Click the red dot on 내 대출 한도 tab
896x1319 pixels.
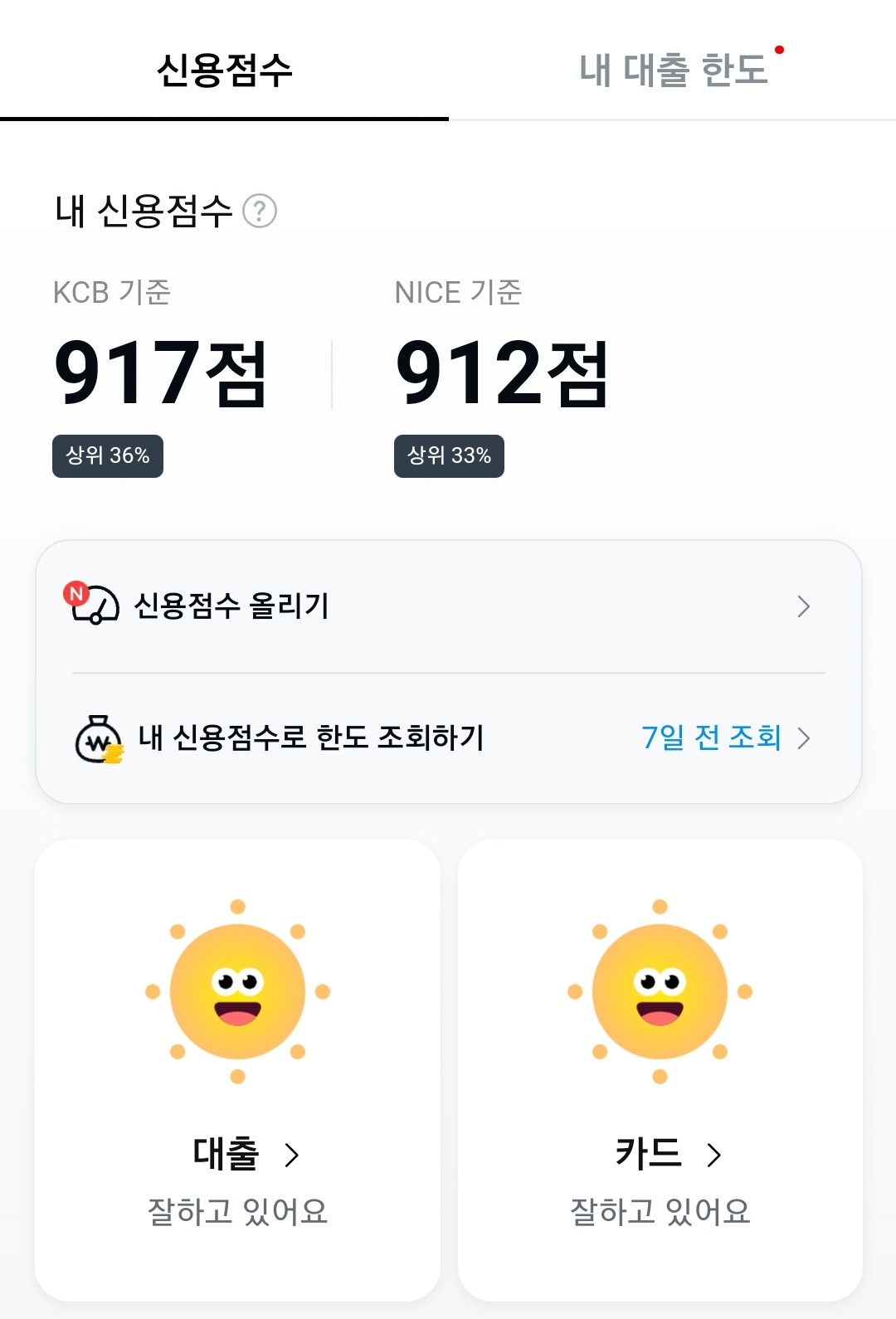[778, 49]
